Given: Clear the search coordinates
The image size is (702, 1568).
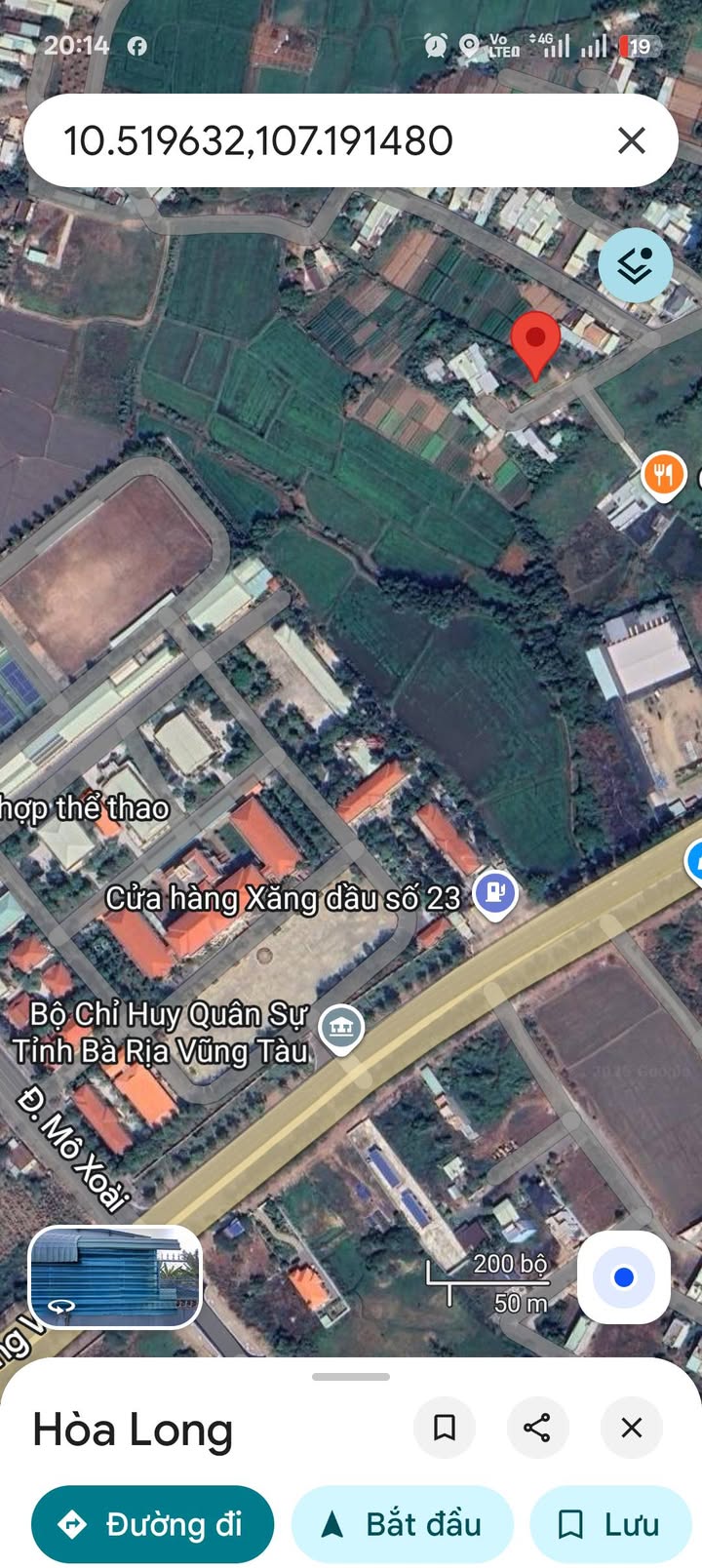Looking at the screenshot, I should pyautogui.click(x=632, y=140).
